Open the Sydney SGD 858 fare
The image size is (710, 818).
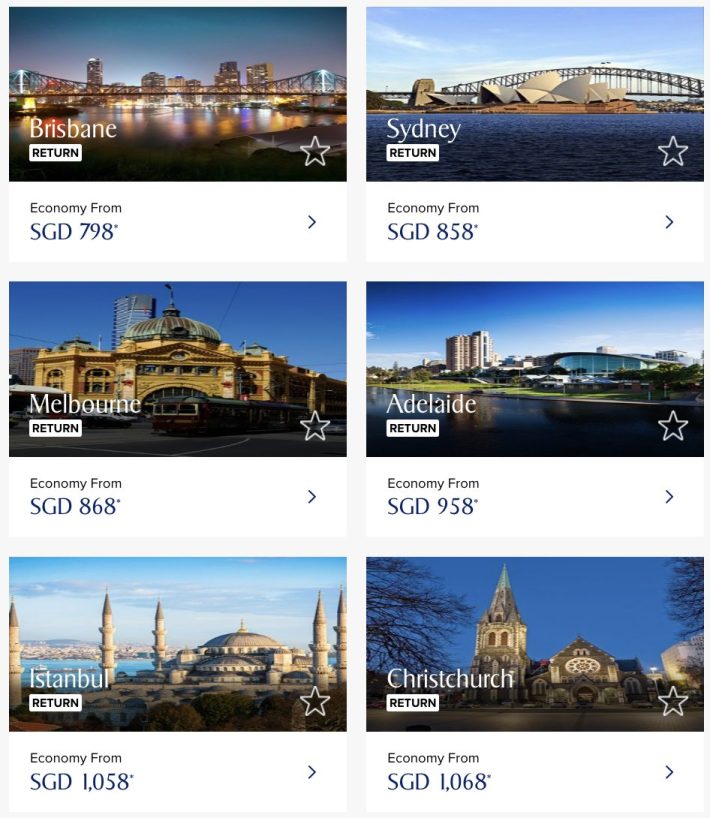(x=669, y=222)
